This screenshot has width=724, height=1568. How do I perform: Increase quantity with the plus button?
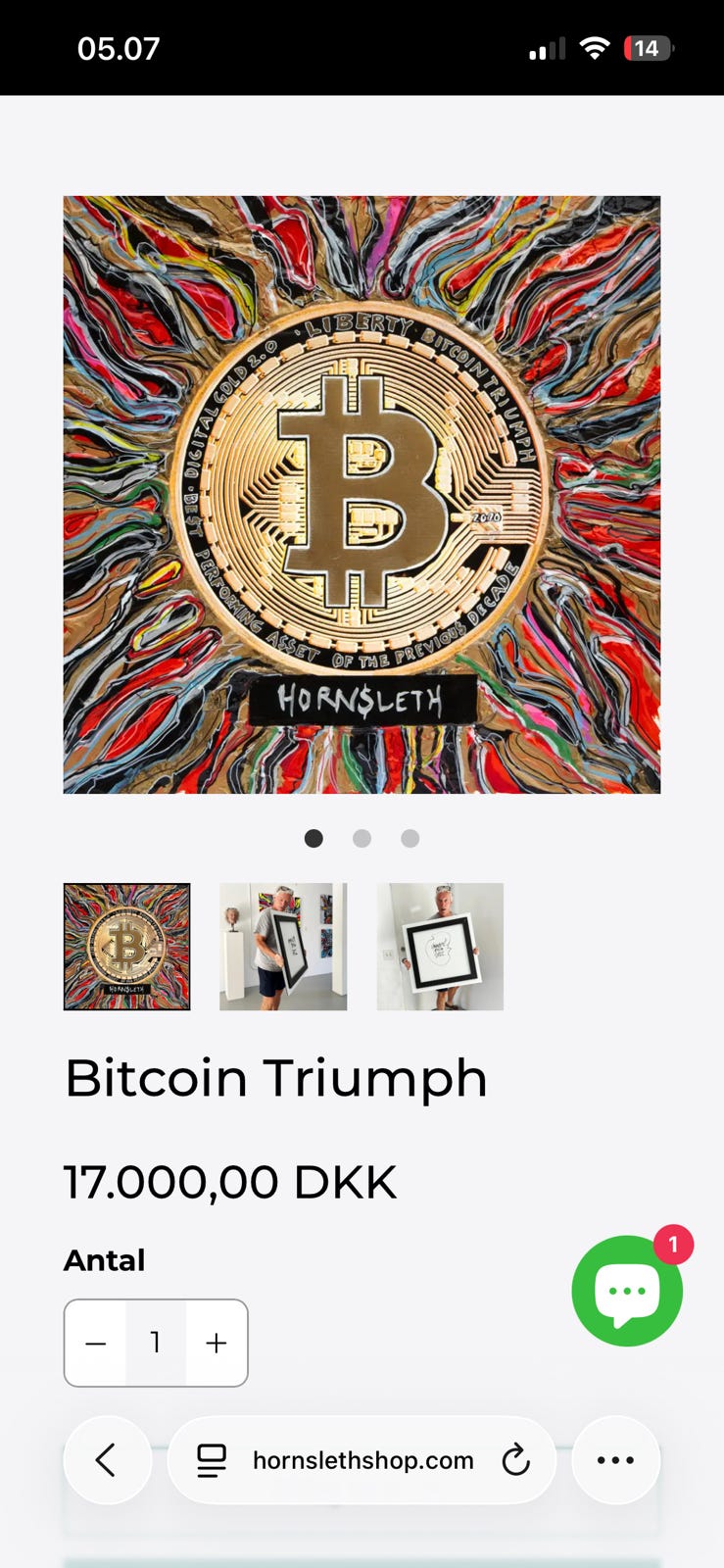pyautogui.click(x=217, y=1343)
